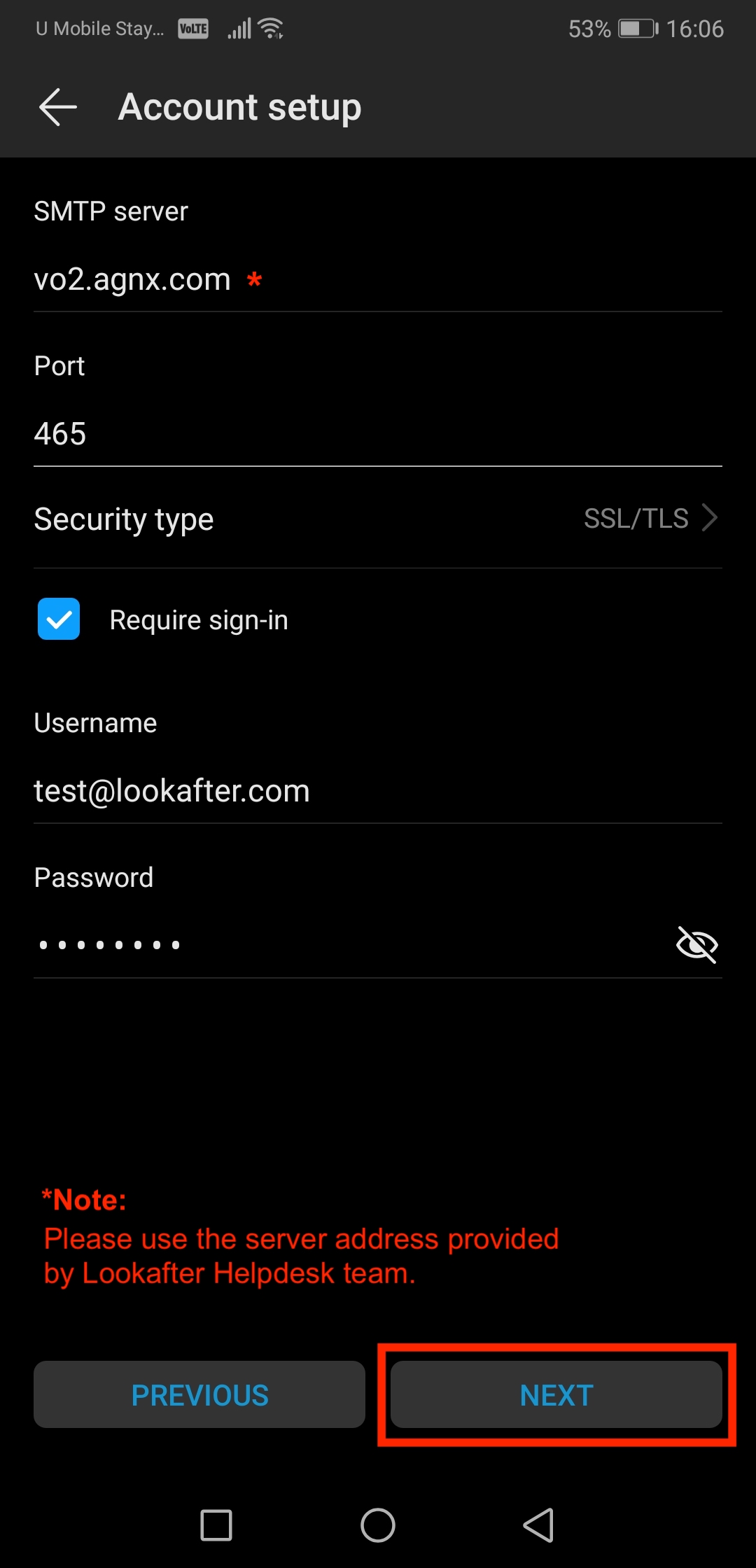Go to home via the navigation bar
The width and height of the screenshot is (756, 1568).
point(378,1525)
